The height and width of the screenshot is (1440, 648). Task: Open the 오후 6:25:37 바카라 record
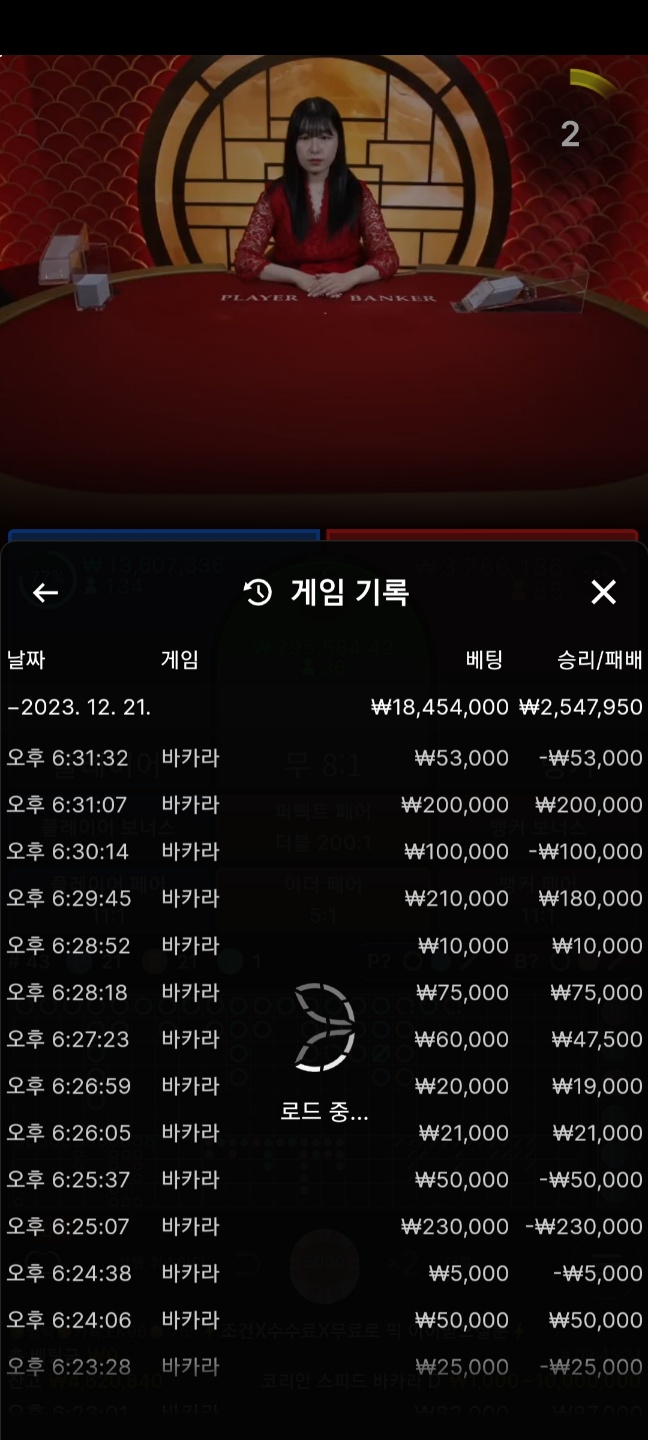pos(324,1180)
